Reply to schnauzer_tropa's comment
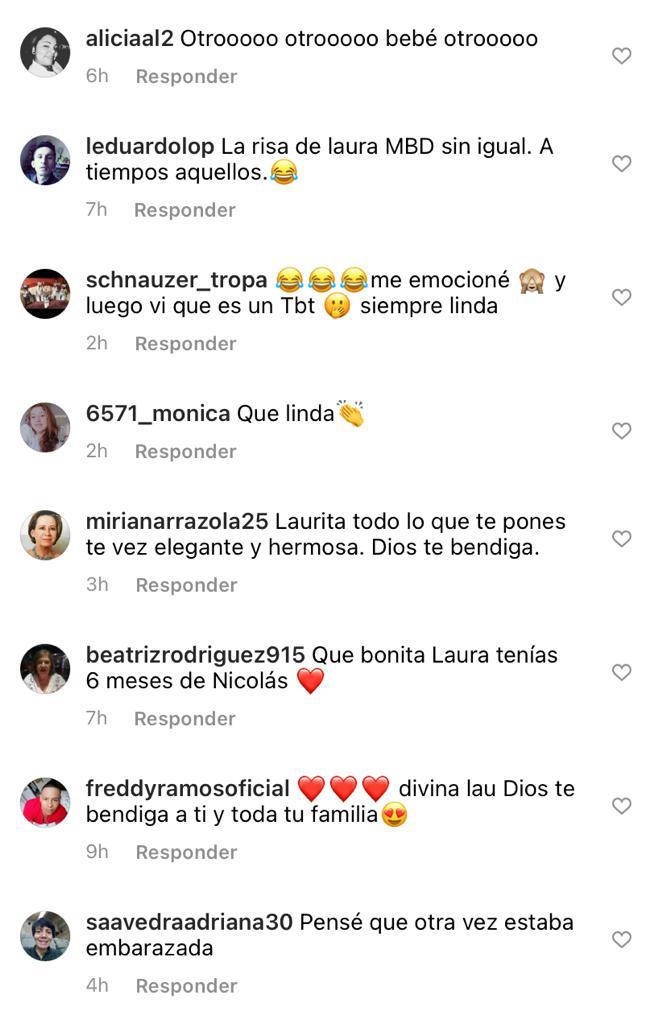The width and height of the screenshot is (667, 1024). click(185, 344)
